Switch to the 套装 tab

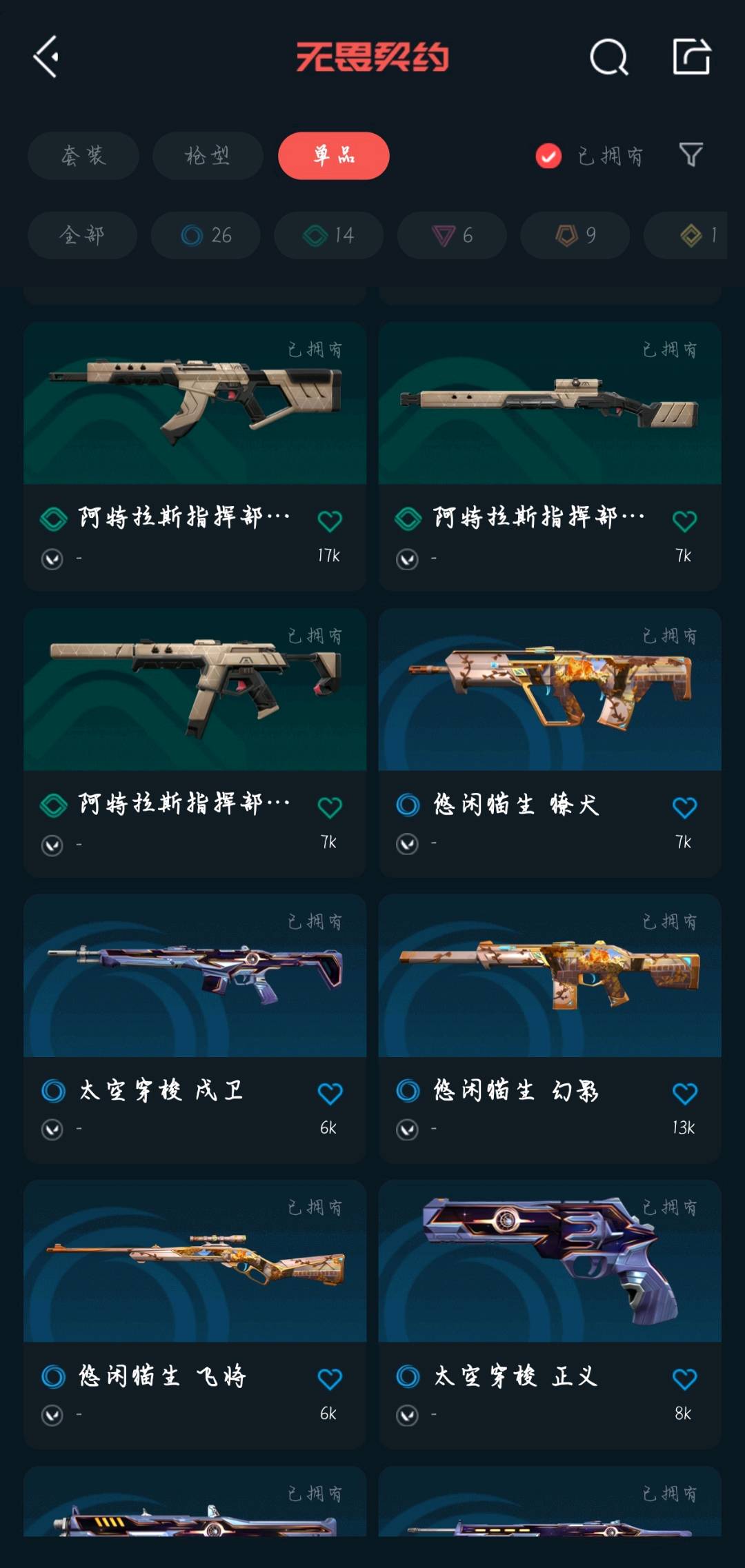click(x=83, y=156)
